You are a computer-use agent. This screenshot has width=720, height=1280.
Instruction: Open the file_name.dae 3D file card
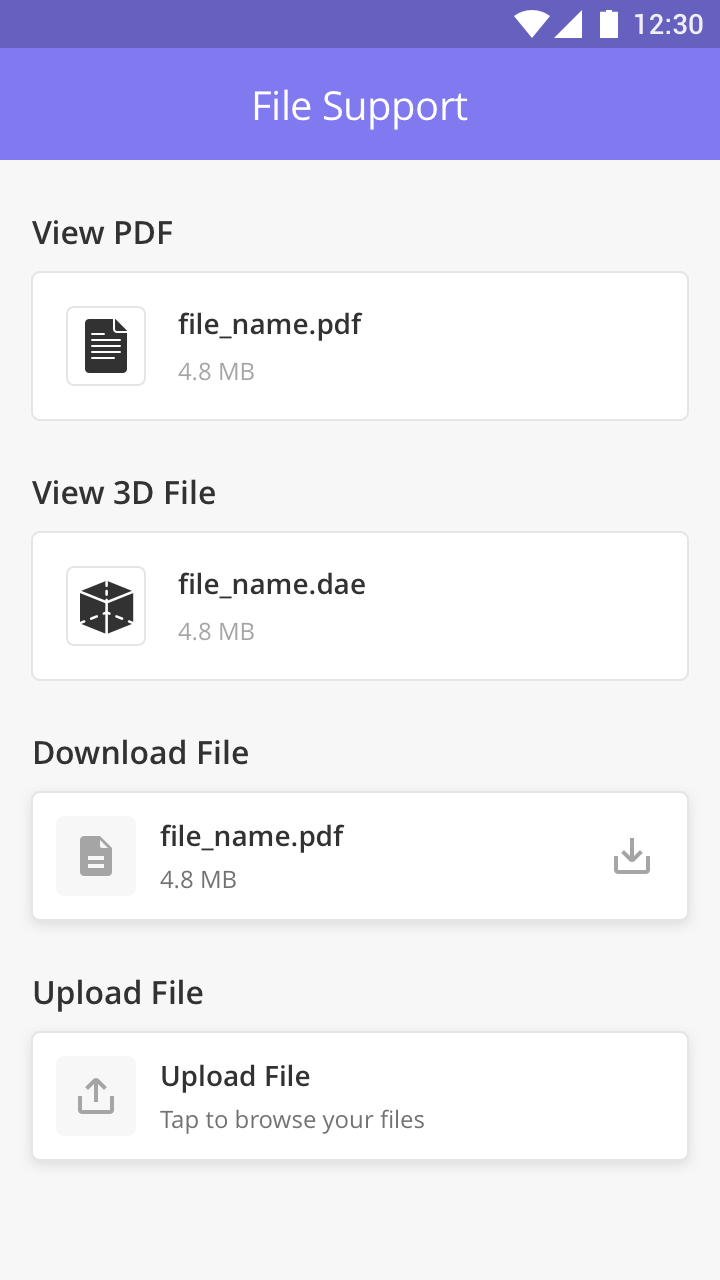[360, 606]
